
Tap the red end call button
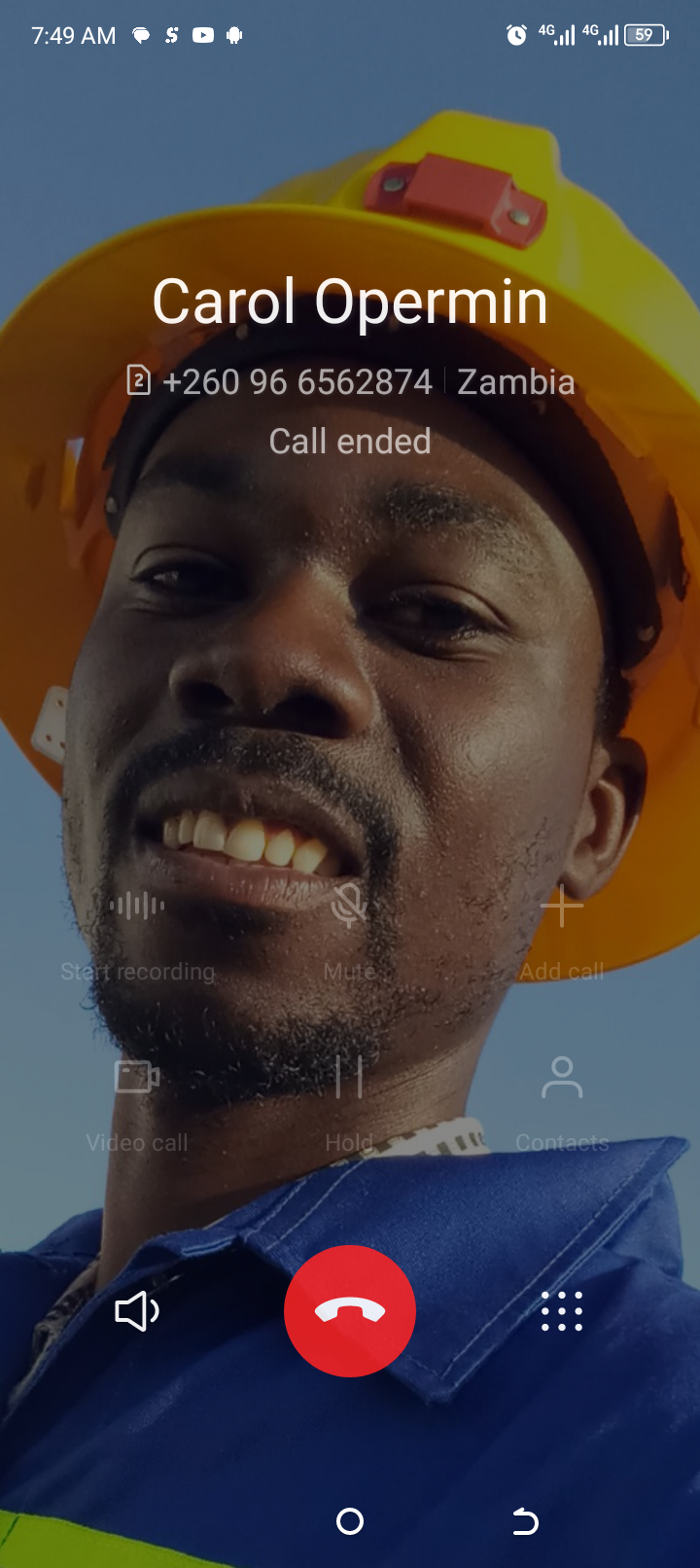coord(350,1310)
